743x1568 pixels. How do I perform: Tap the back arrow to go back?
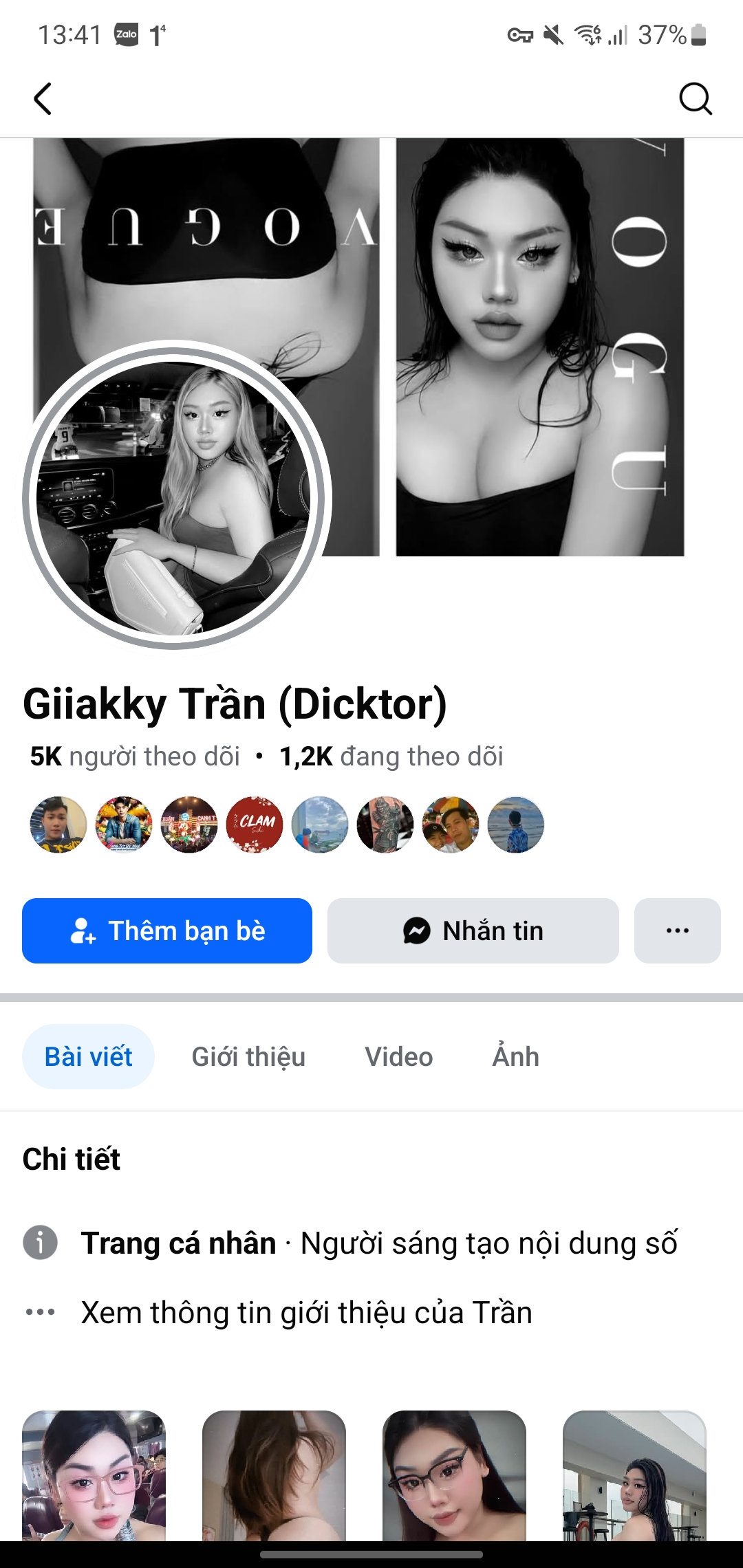43,99
